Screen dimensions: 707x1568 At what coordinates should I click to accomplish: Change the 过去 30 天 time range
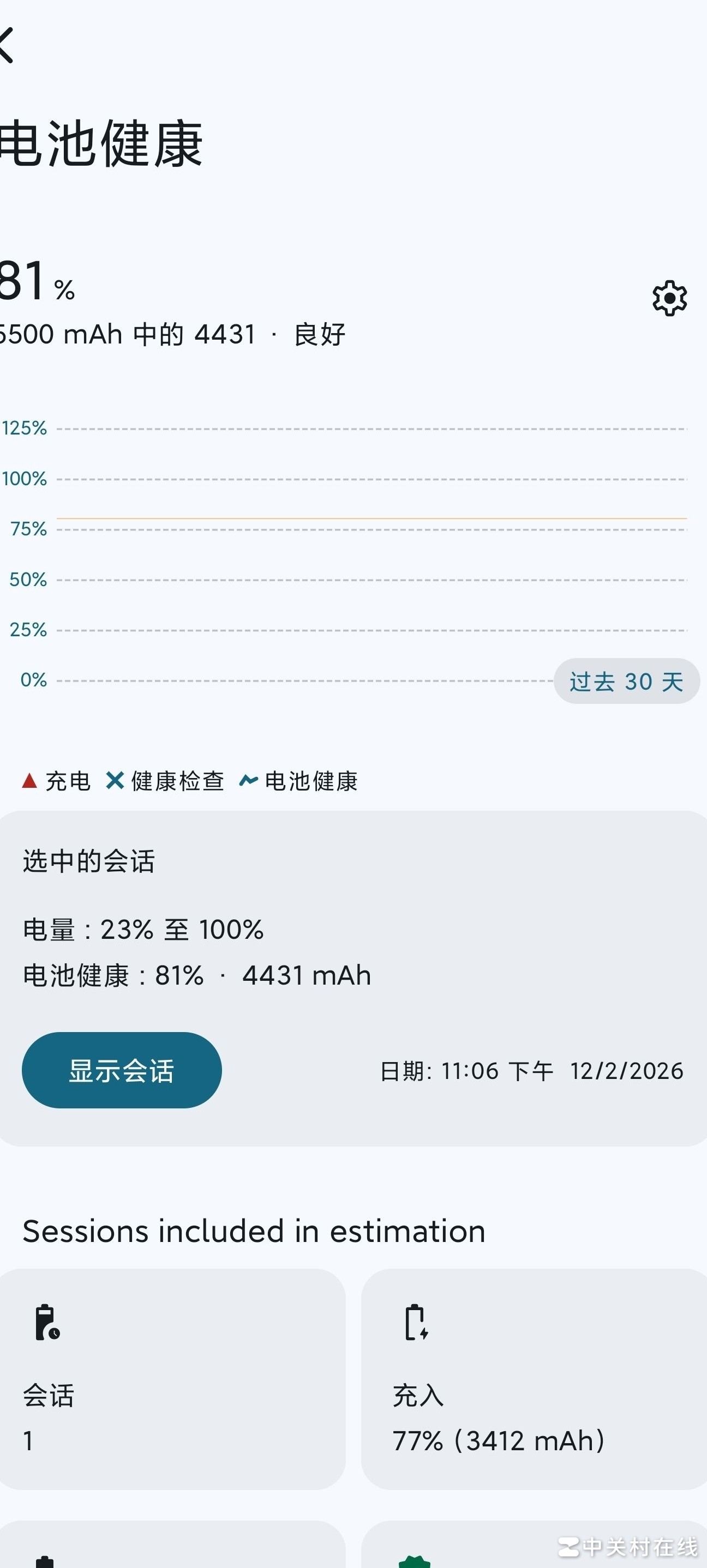point(626,681)
